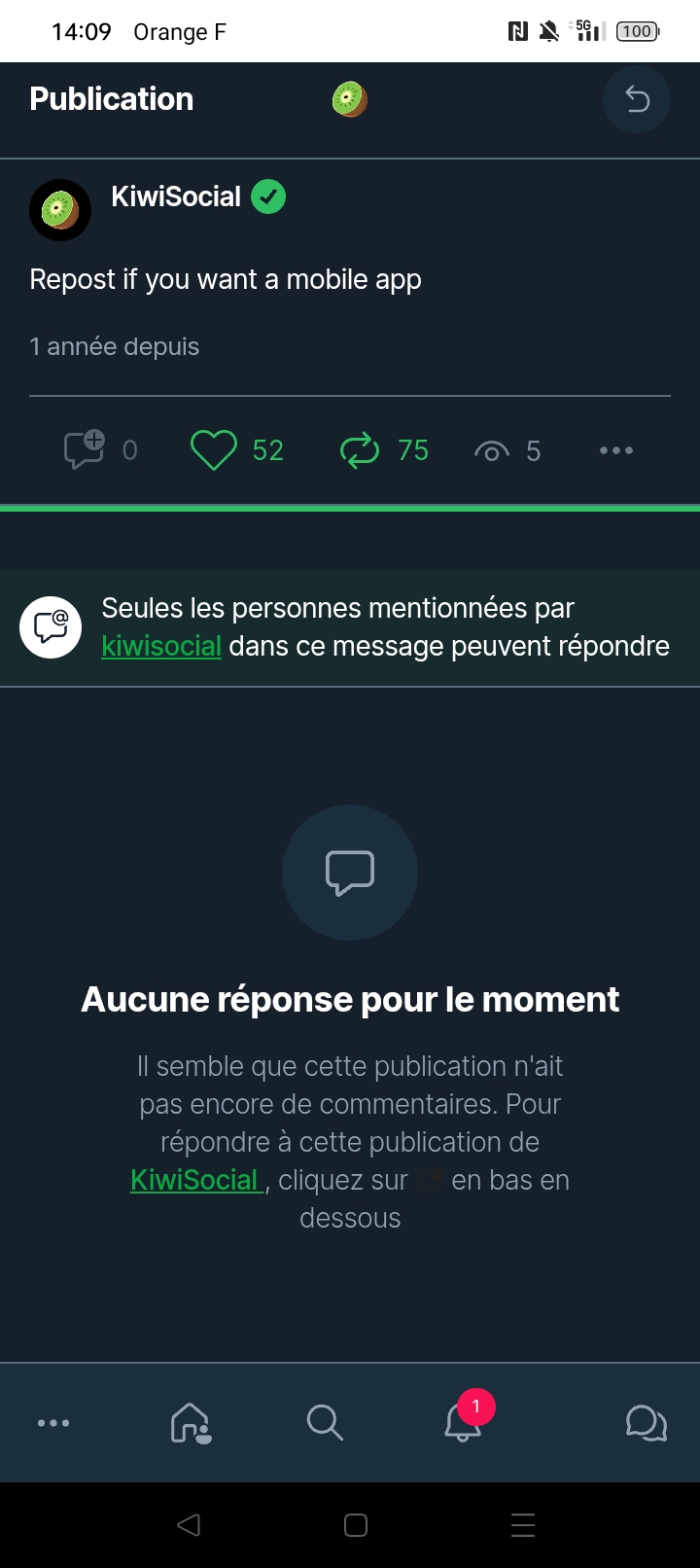
Task: Tap the reply icon under the post
Action: click(84, 449)
